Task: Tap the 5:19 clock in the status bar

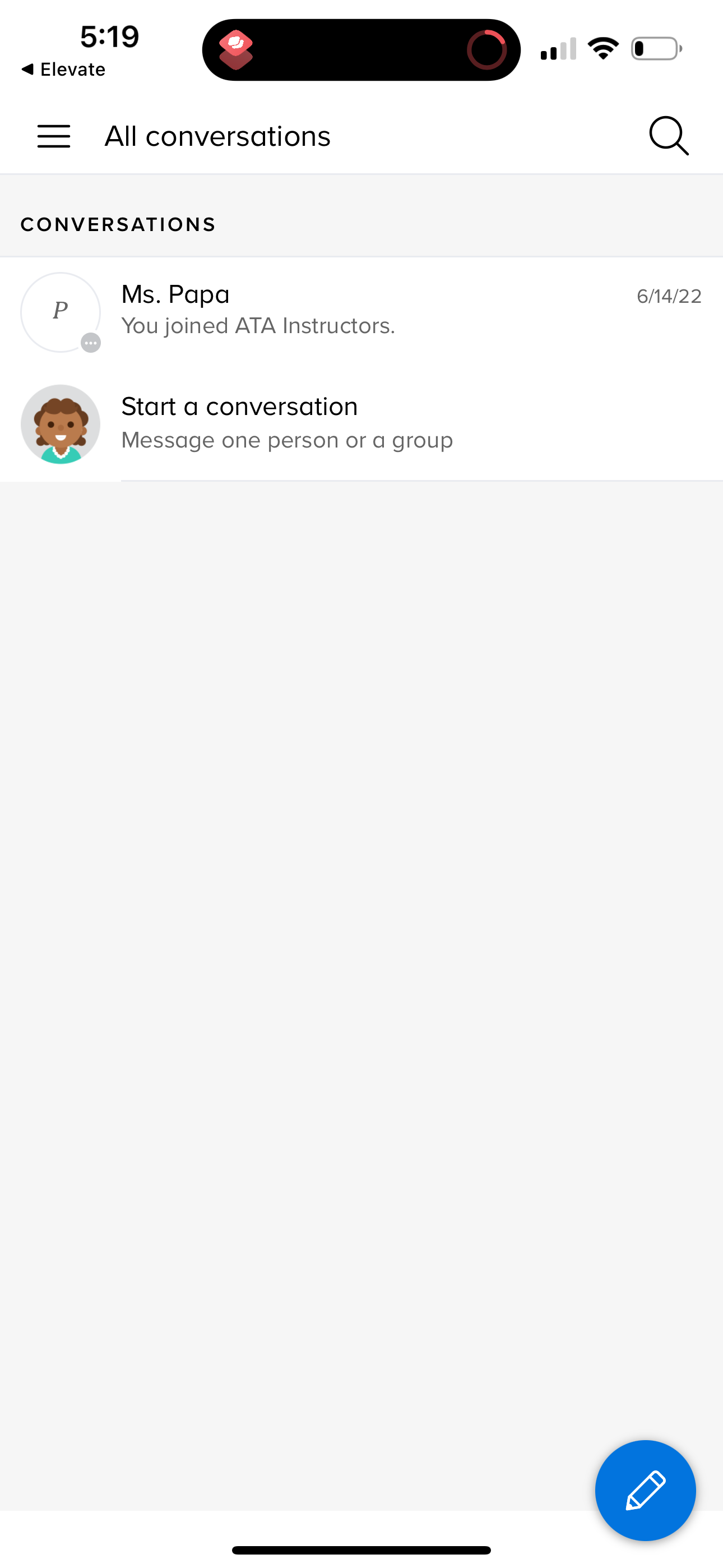Action: point(110,36)
